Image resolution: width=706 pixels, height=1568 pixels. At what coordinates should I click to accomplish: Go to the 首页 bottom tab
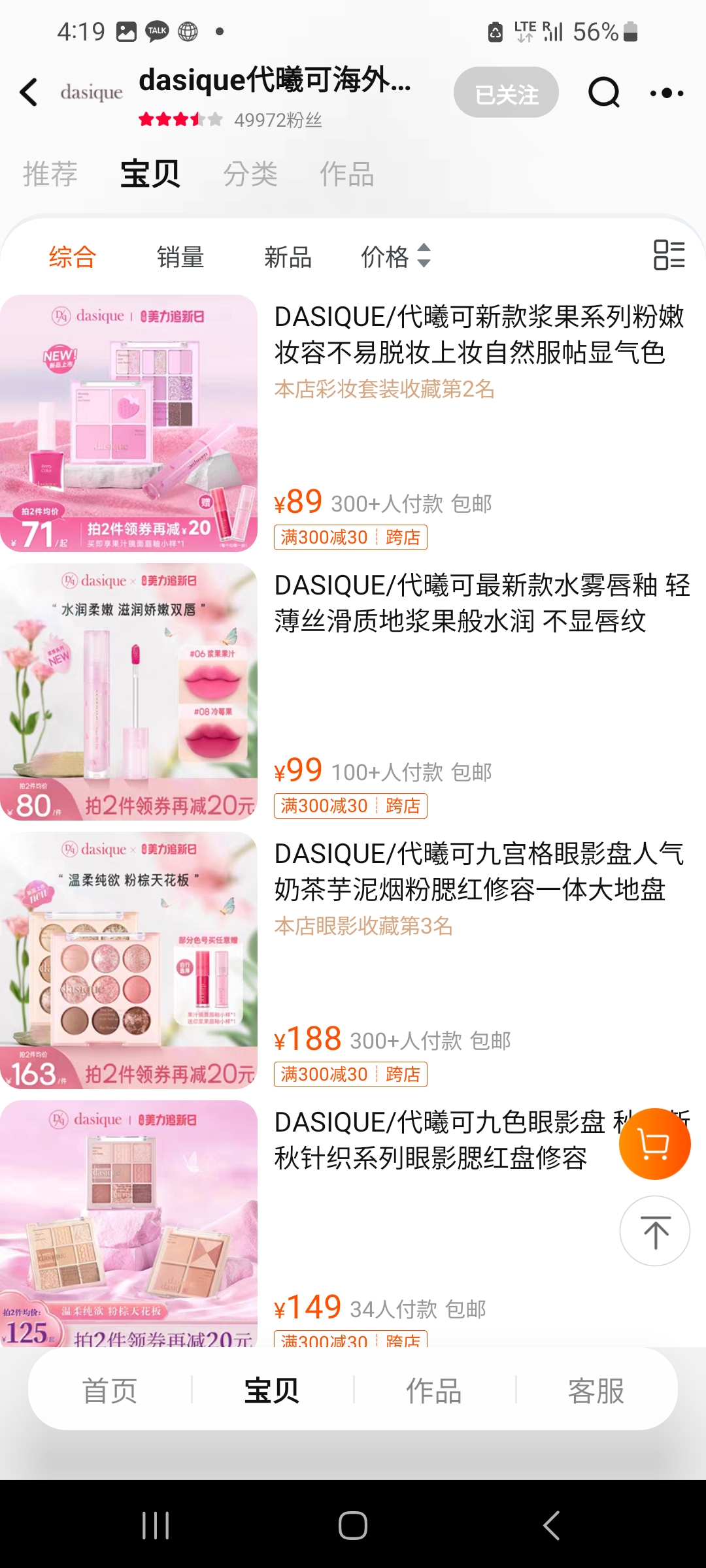110,1390
